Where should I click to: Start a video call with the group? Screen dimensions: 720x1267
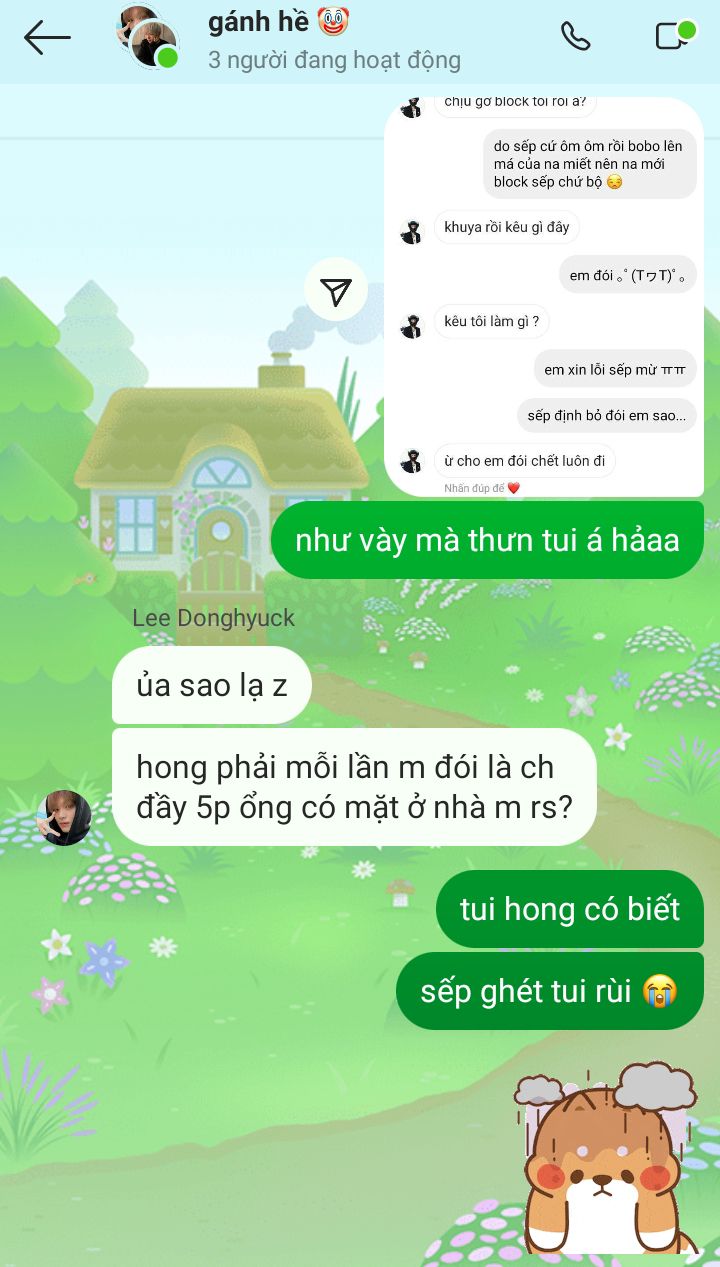(674, 36)
